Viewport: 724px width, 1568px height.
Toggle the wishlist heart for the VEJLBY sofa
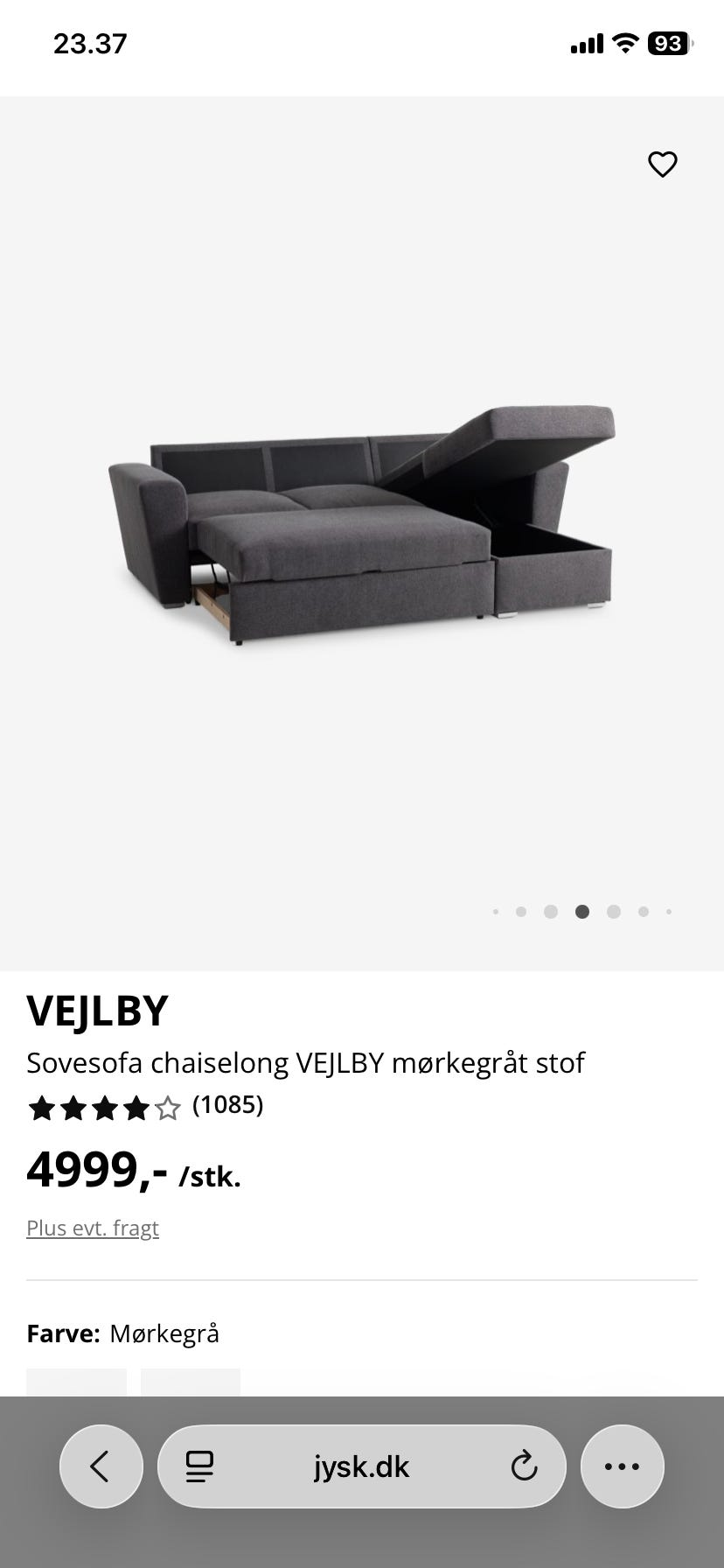[661, 164]
